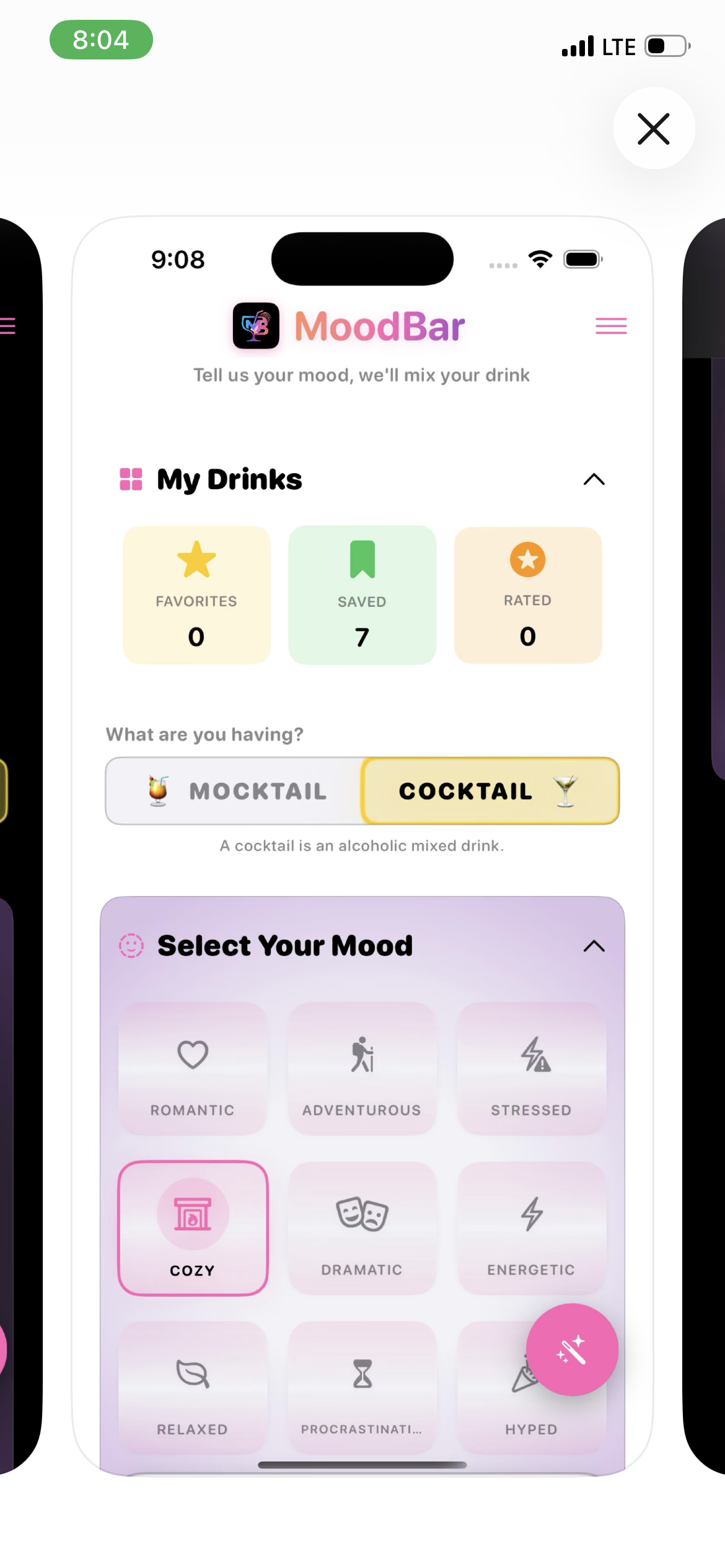
Task: Open the hamburger navigation menu
Action: click(610, 326)
